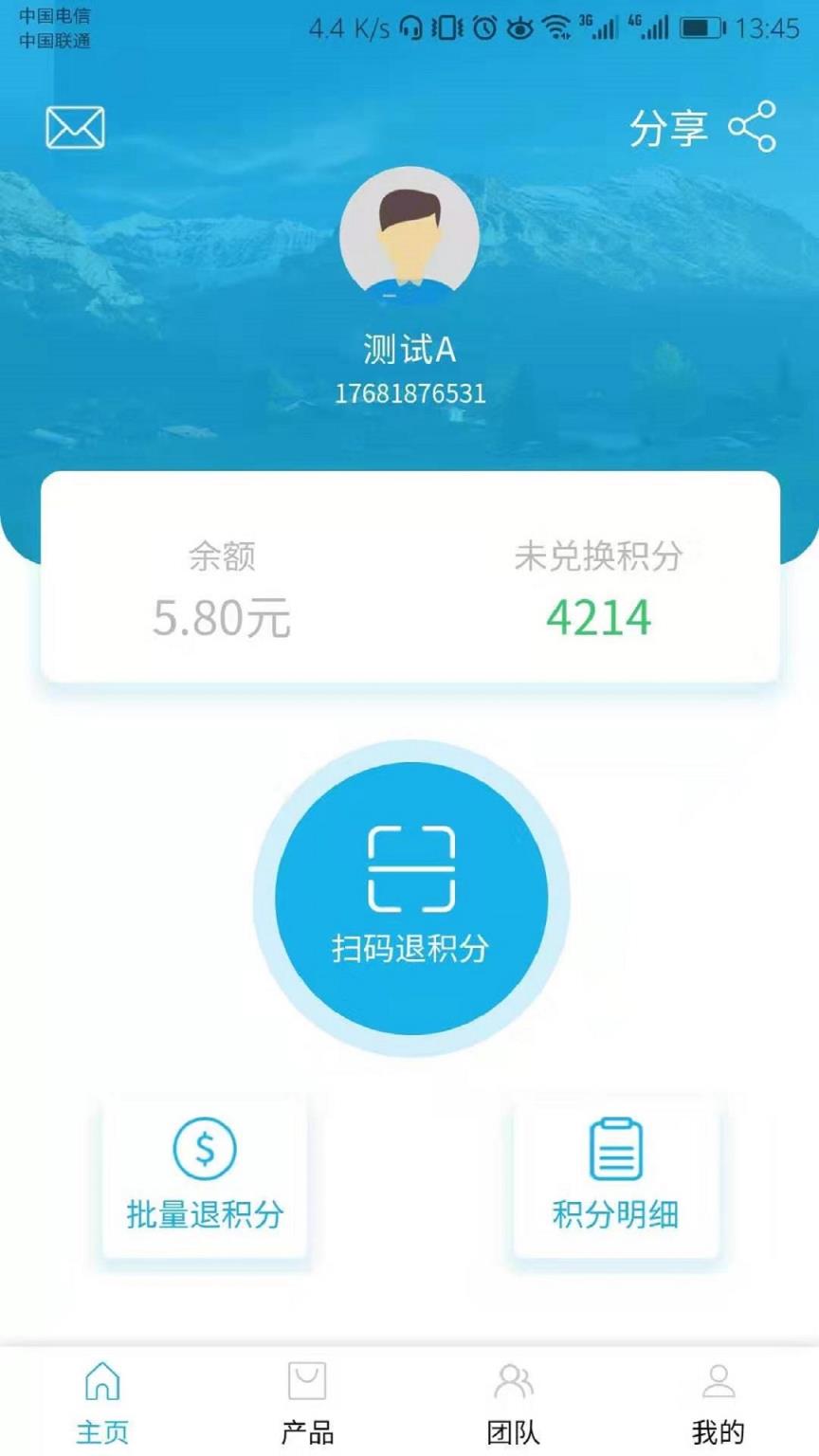819x1456 pixels.
Task: Select the home icon in bottom navigation
Action: pyautogui.click(x=101, y=1384)
